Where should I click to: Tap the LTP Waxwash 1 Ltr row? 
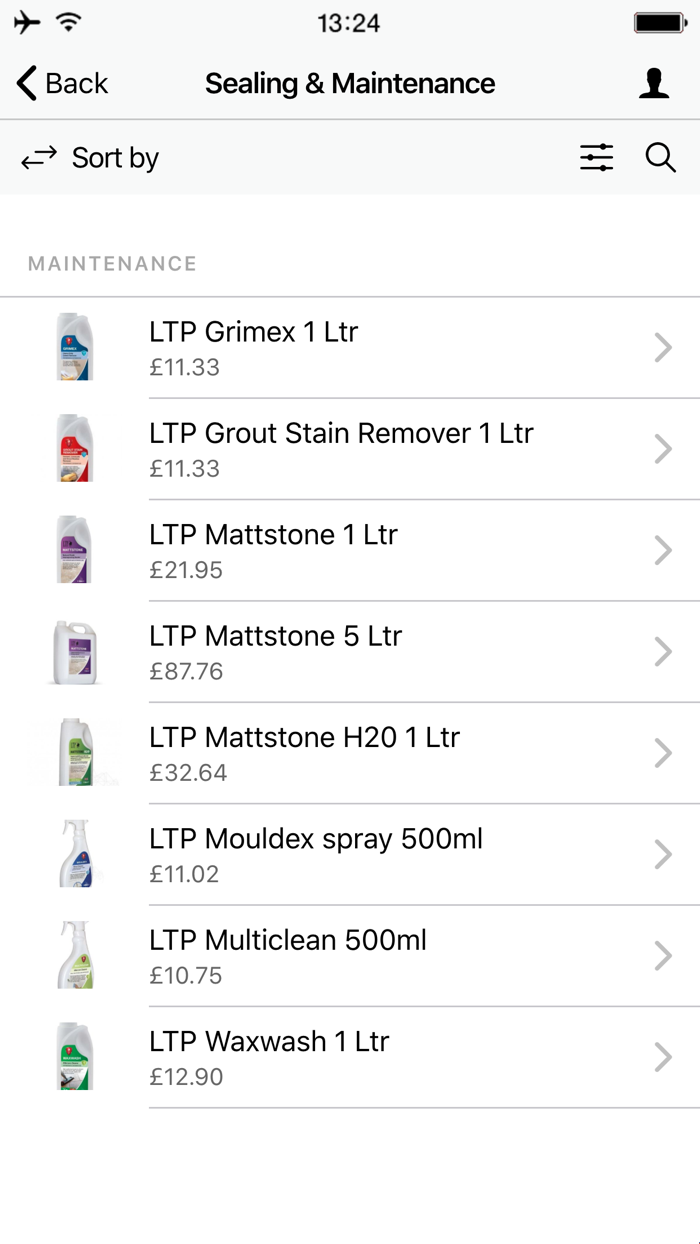pos(350,1057)
